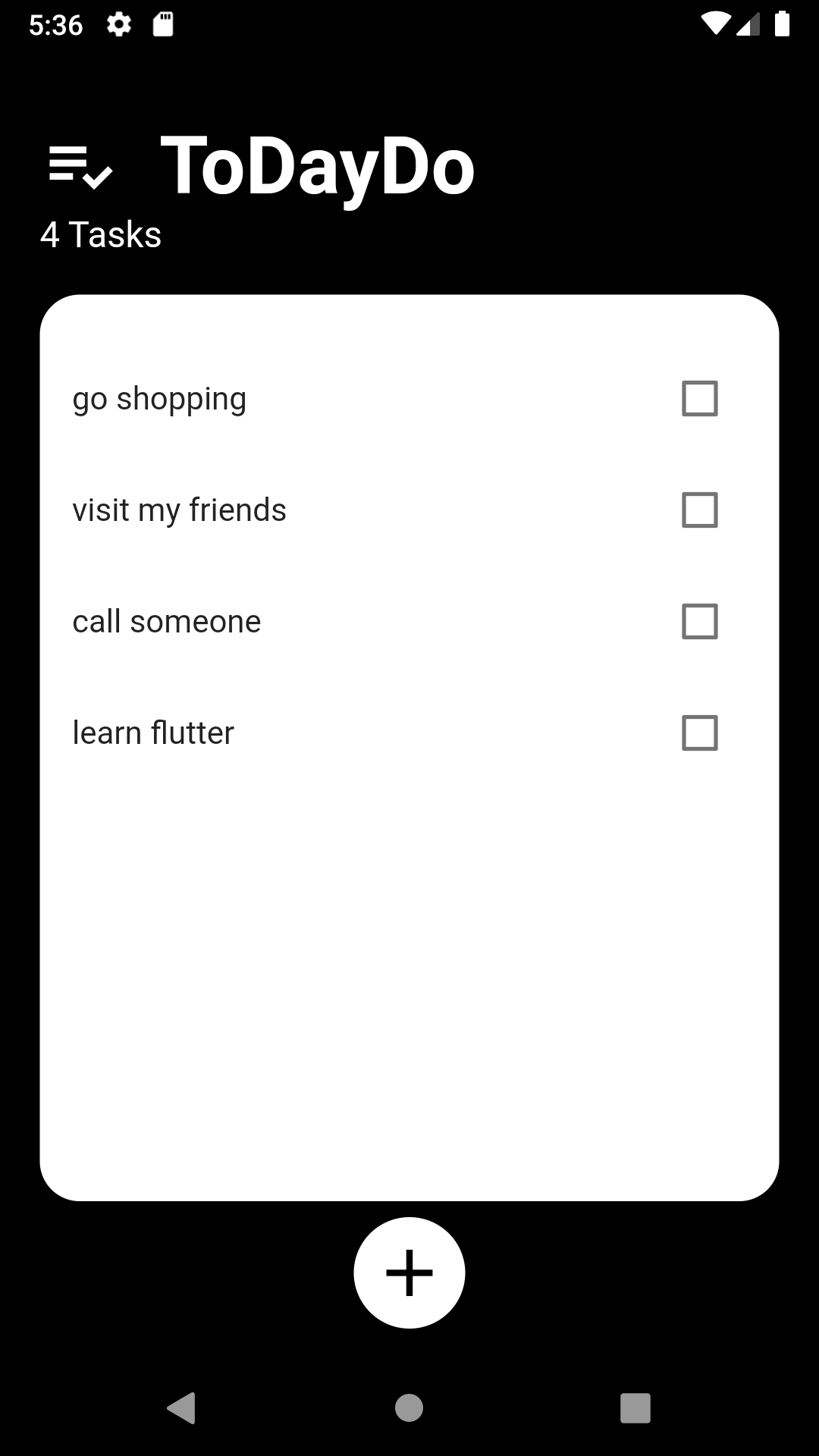Tap the system home button
Screen dimensions: 819x1456
click(x=409, y=1408)
